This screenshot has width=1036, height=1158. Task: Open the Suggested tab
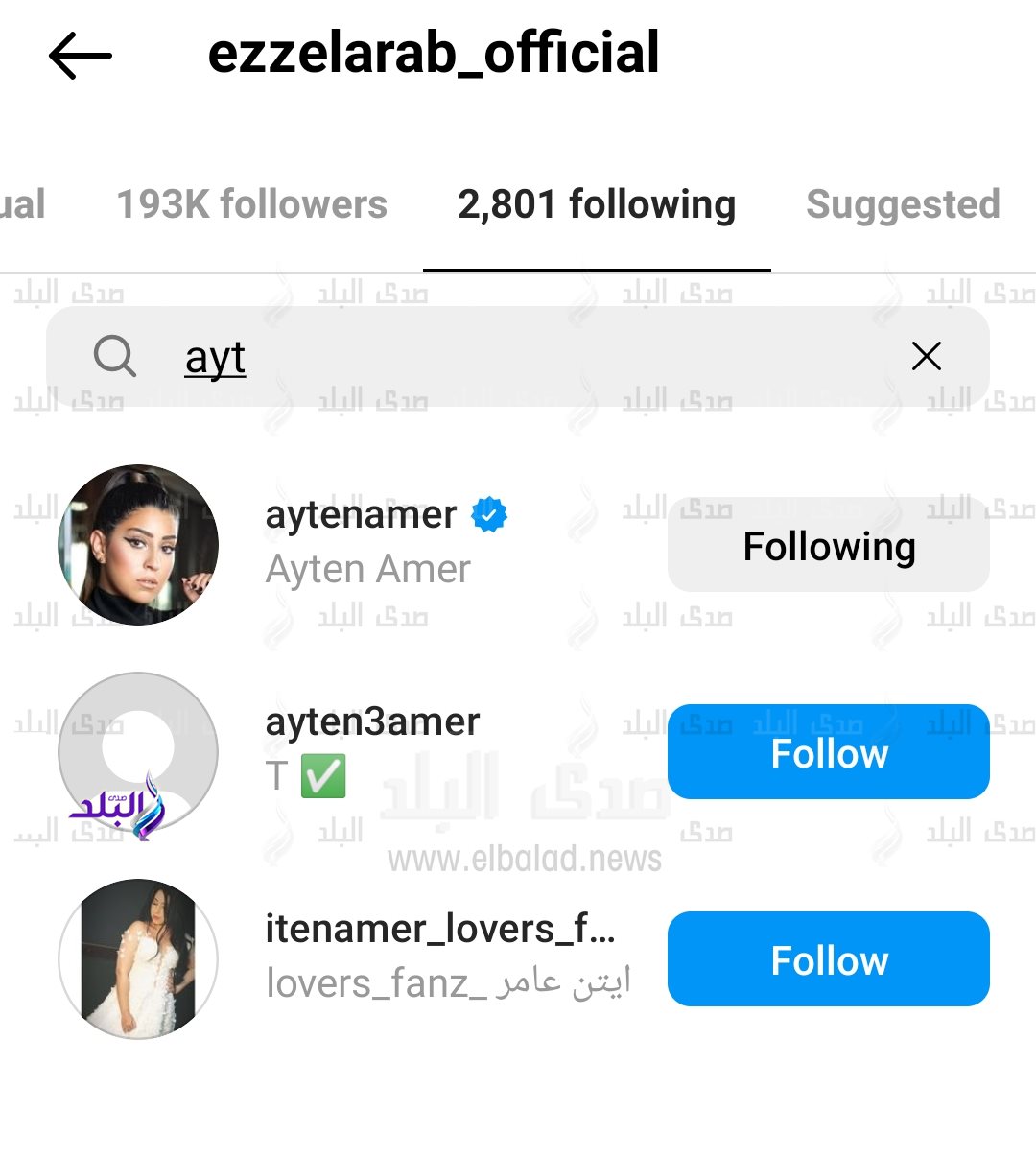tap(902, 204)
